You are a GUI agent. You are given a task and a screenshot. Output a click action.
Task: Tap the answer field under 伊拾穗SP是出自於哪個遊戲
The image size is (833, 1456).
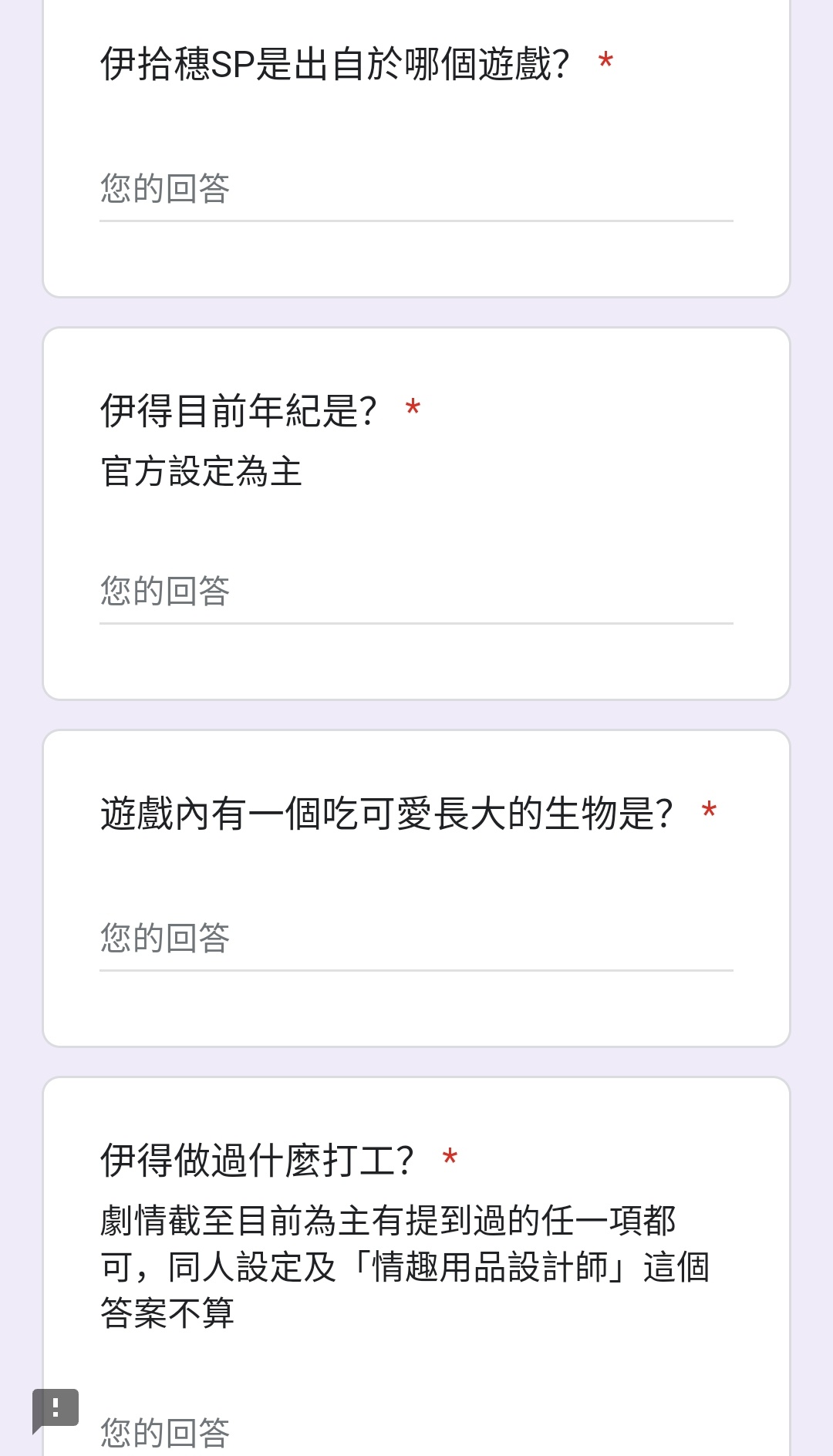tap(416, 190)
